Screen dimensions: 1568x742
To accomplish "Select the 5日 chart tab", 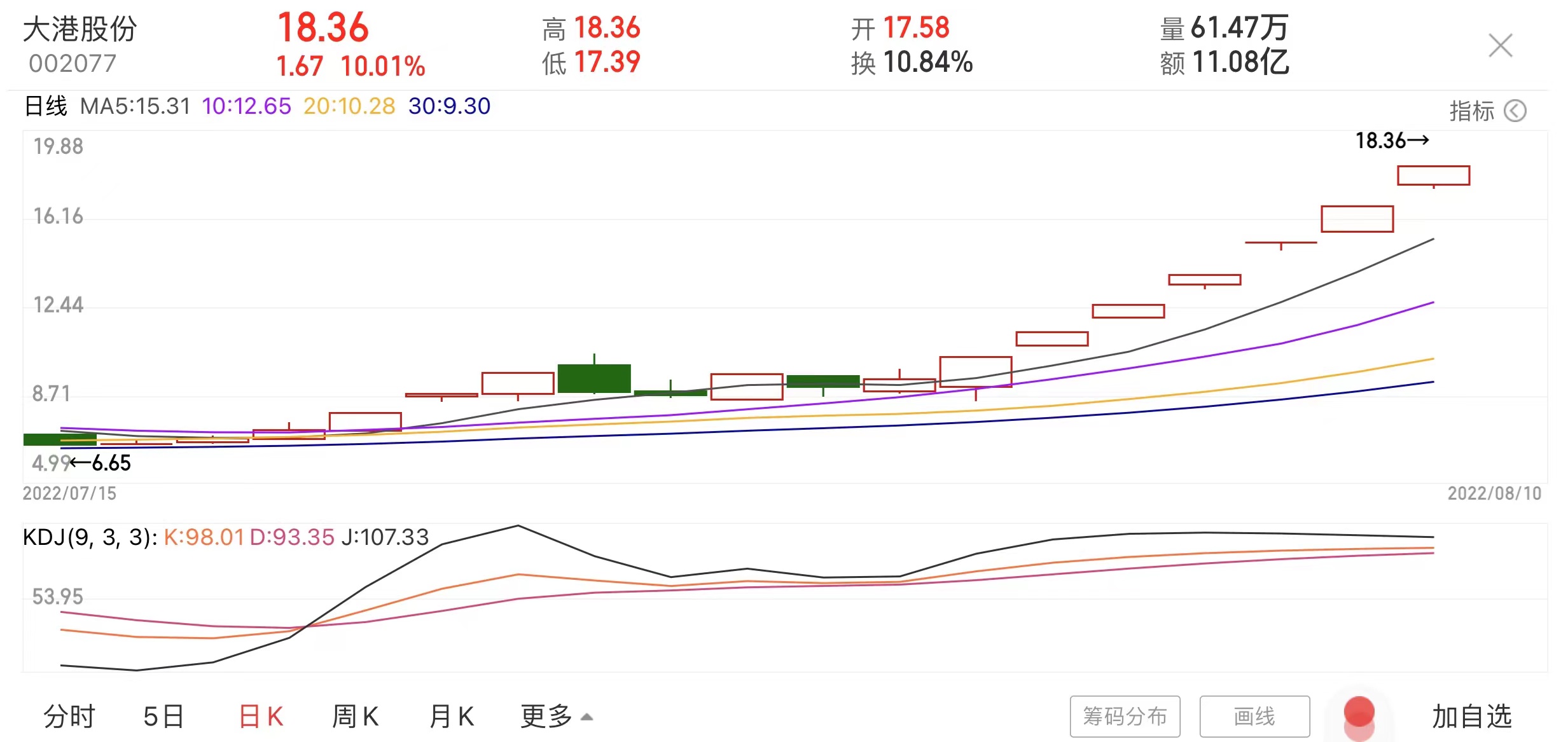I will click(x=163, y=716).
